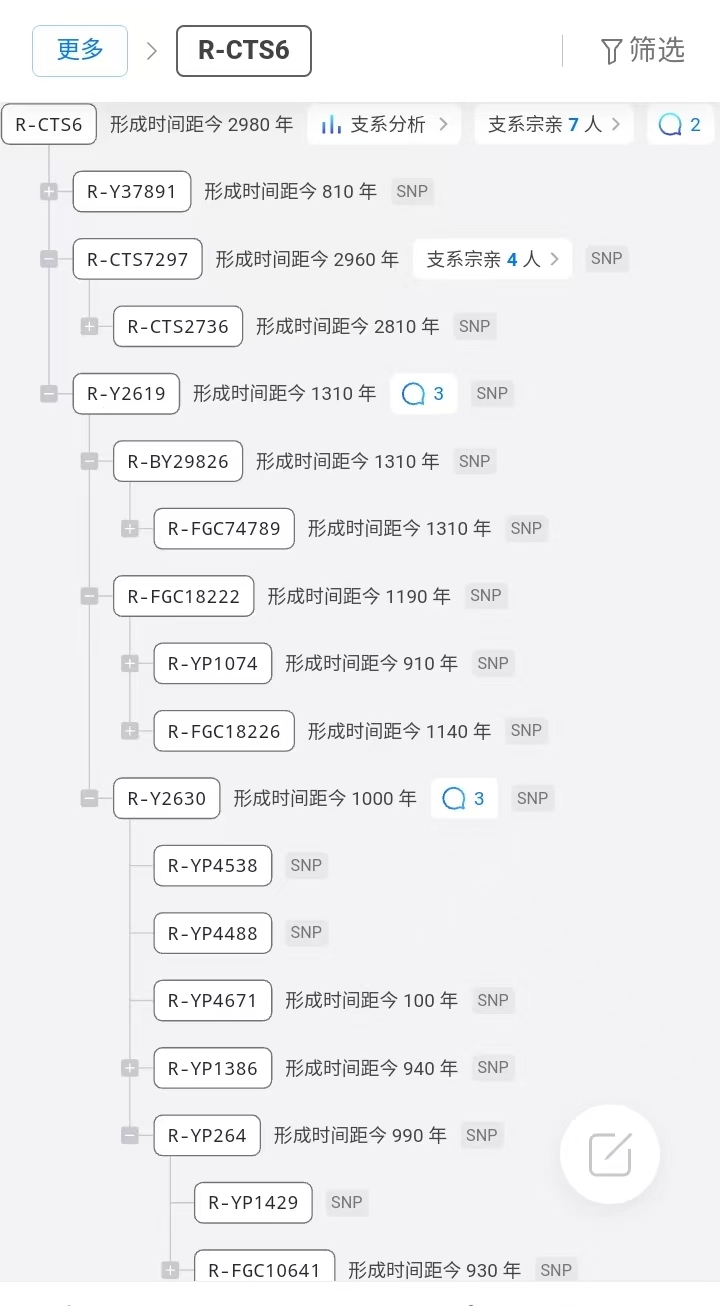Expand the R-FGC74789 branch

pyautogui.click(x=130, y=529)
